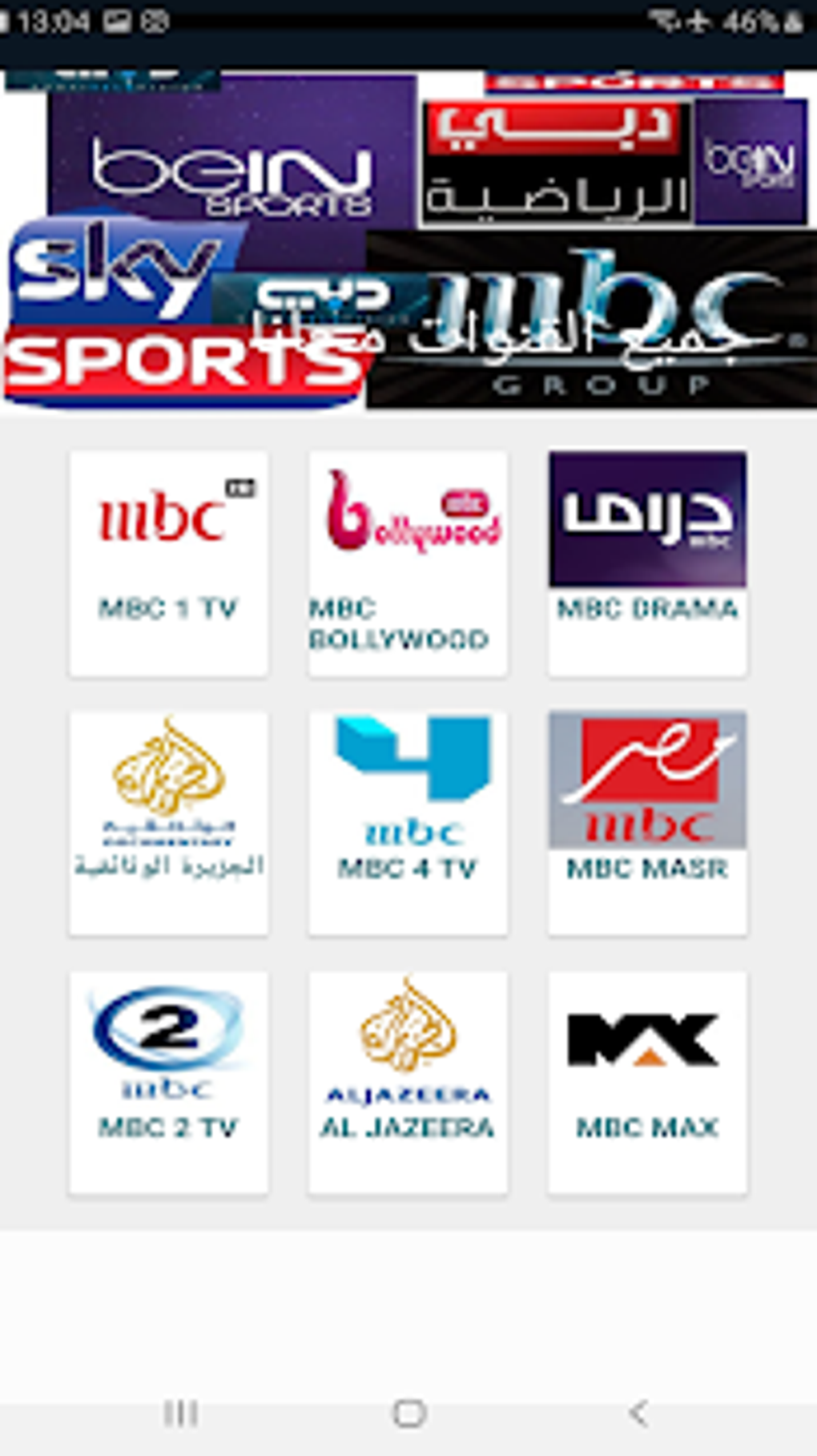Watch the MBC 4 TV channel
This screenshot has width=817, height=1456.
(408, 823)
